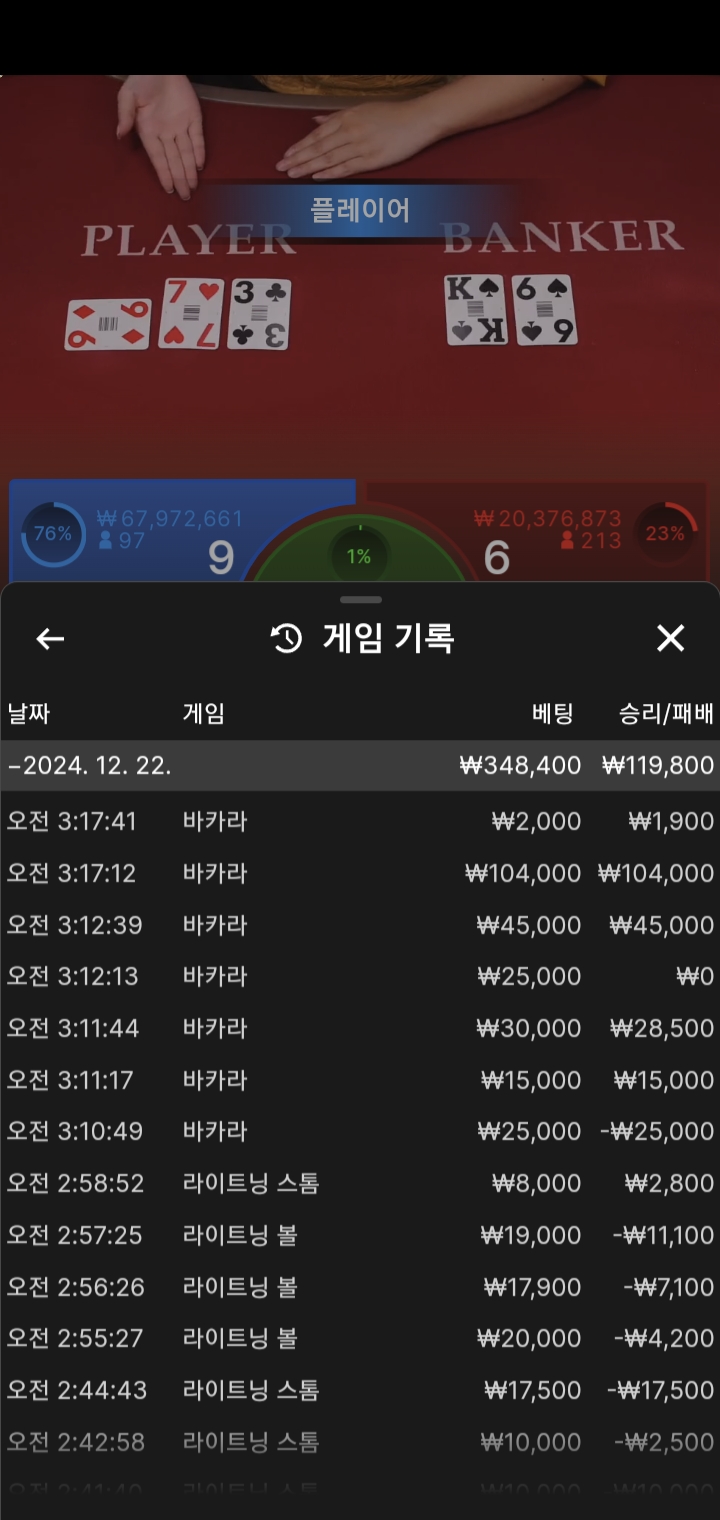Select the 오전 3:11:17 바카라 row
720x1520 pixels.
[x=360, y=1080]
